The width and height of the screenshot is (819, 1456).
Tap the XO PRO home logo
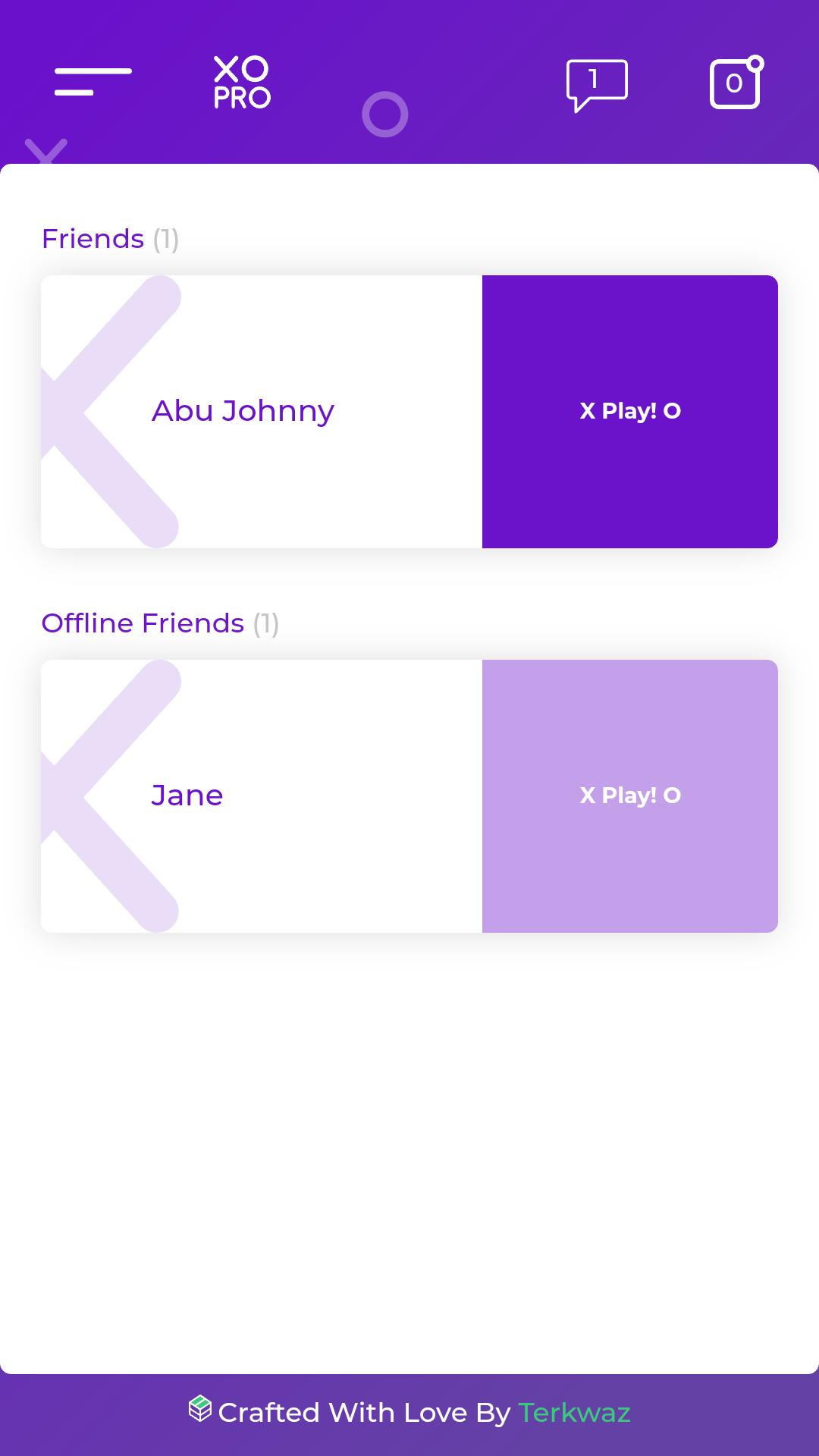(x=242, y=83)
